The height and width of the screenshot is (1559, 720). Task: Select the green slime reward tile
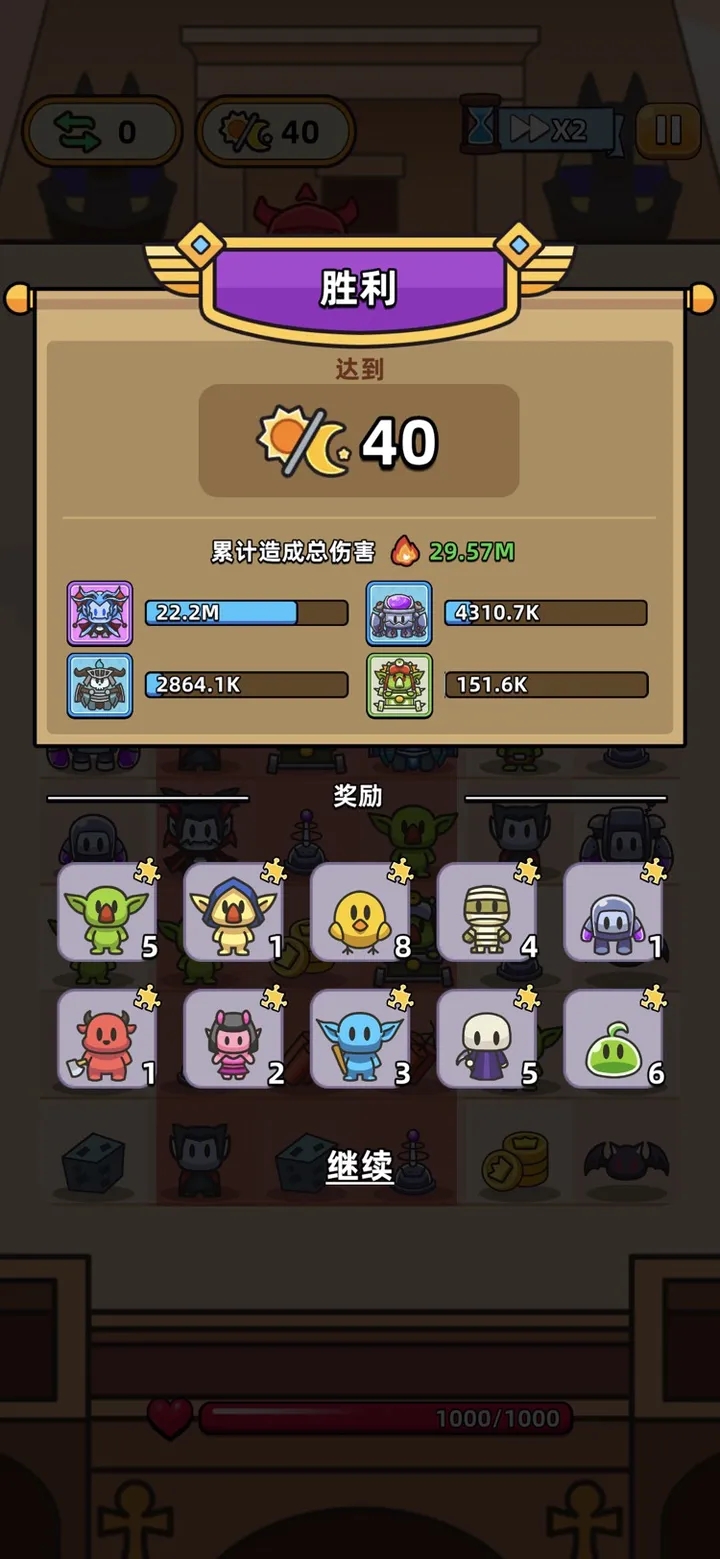click(x=613, y=1039)
